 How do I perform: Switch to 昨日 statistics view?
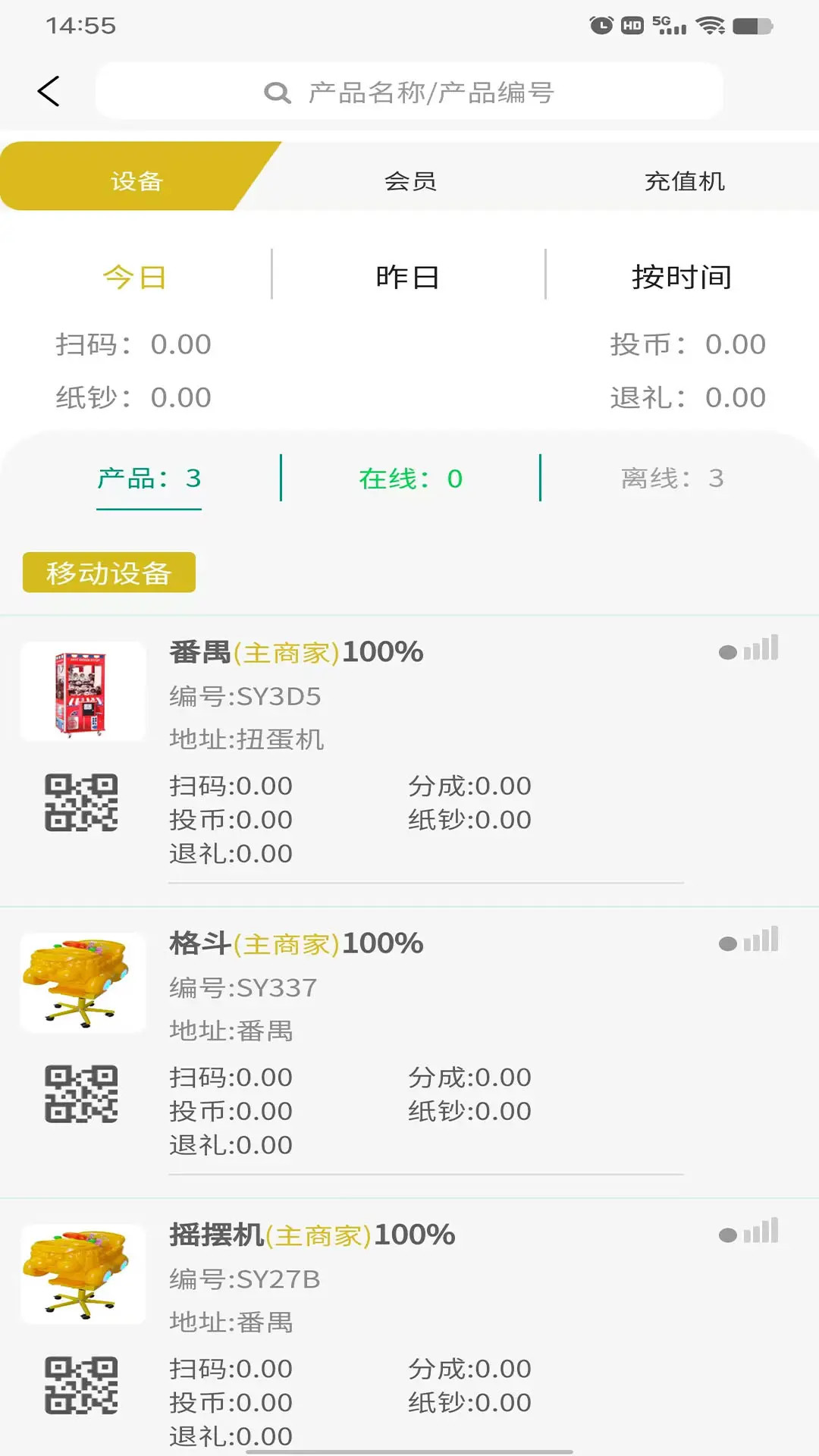tap(408, 276)
